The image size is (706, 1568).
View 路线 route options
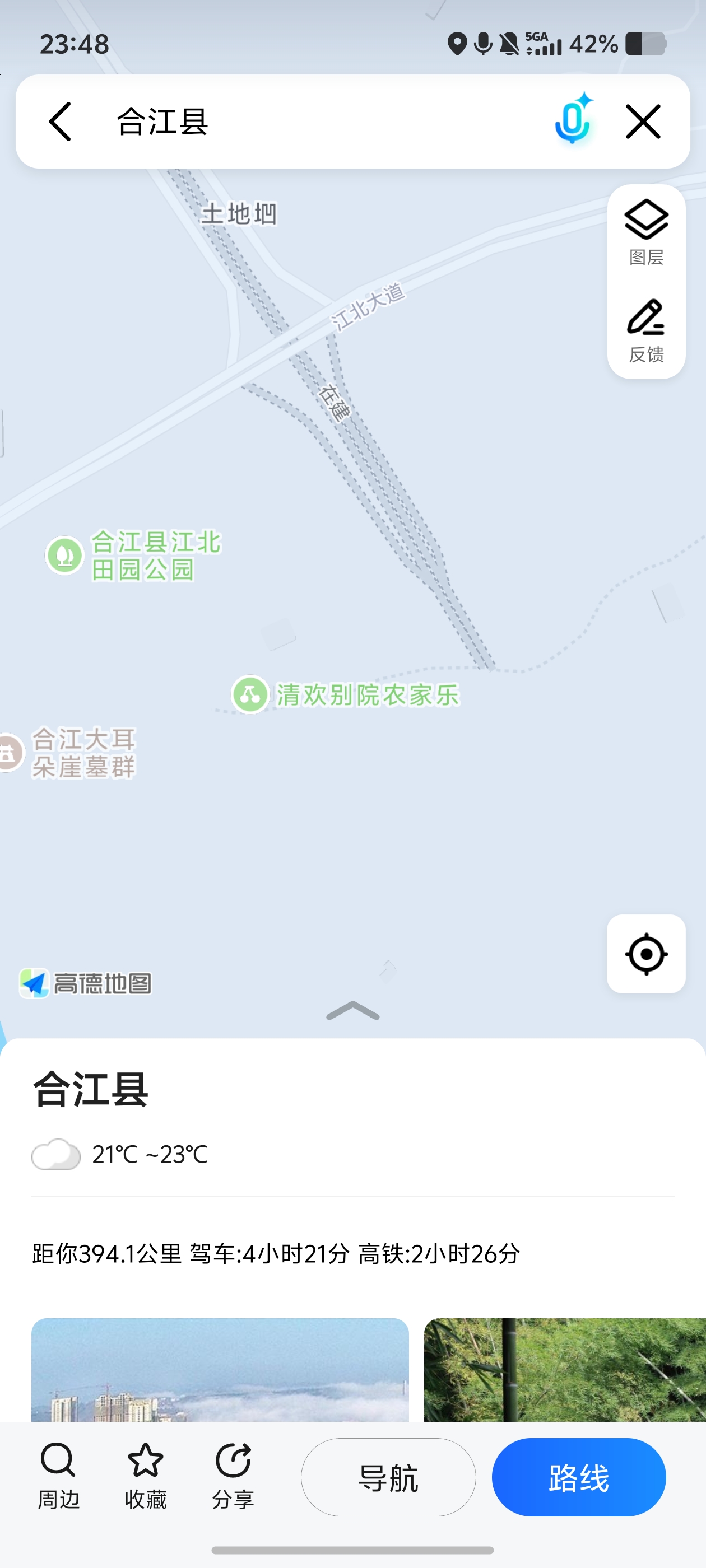coord(579,1477)
